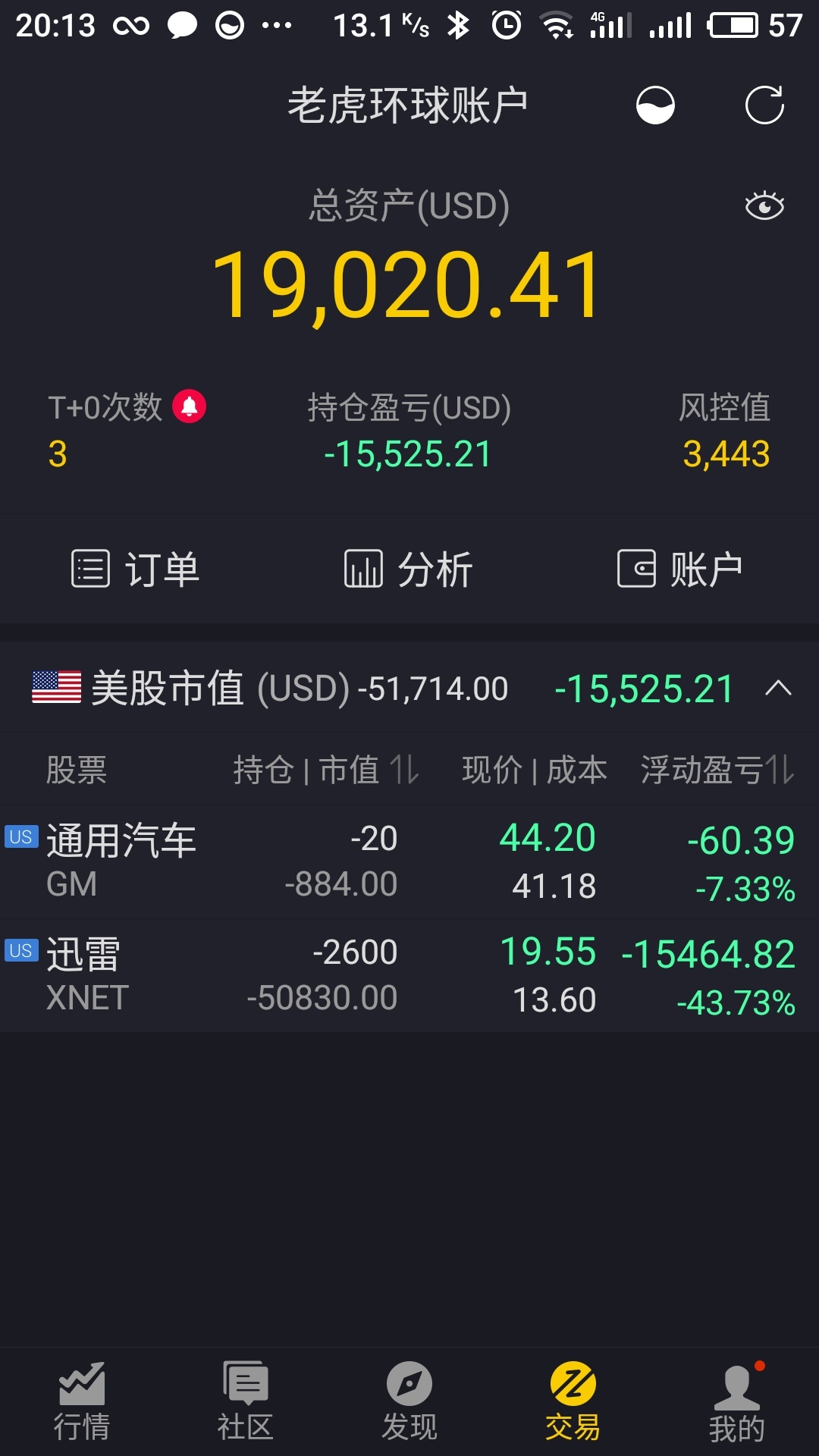
Task: Tap the T+0次数 alert bell
Action: click(190, 407)
